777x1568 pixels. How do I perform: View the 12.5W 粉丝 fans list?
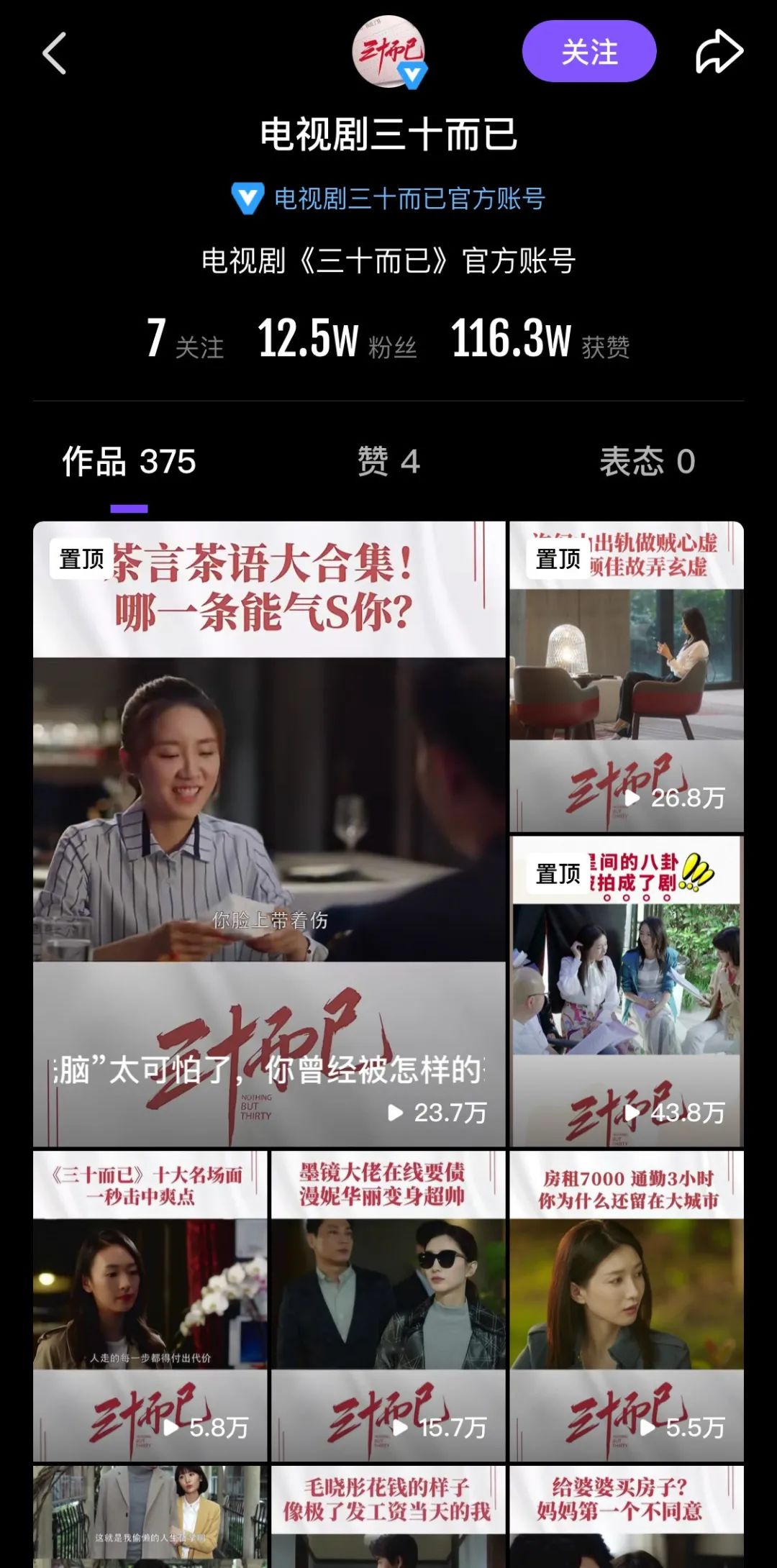(x=337, y=339)
